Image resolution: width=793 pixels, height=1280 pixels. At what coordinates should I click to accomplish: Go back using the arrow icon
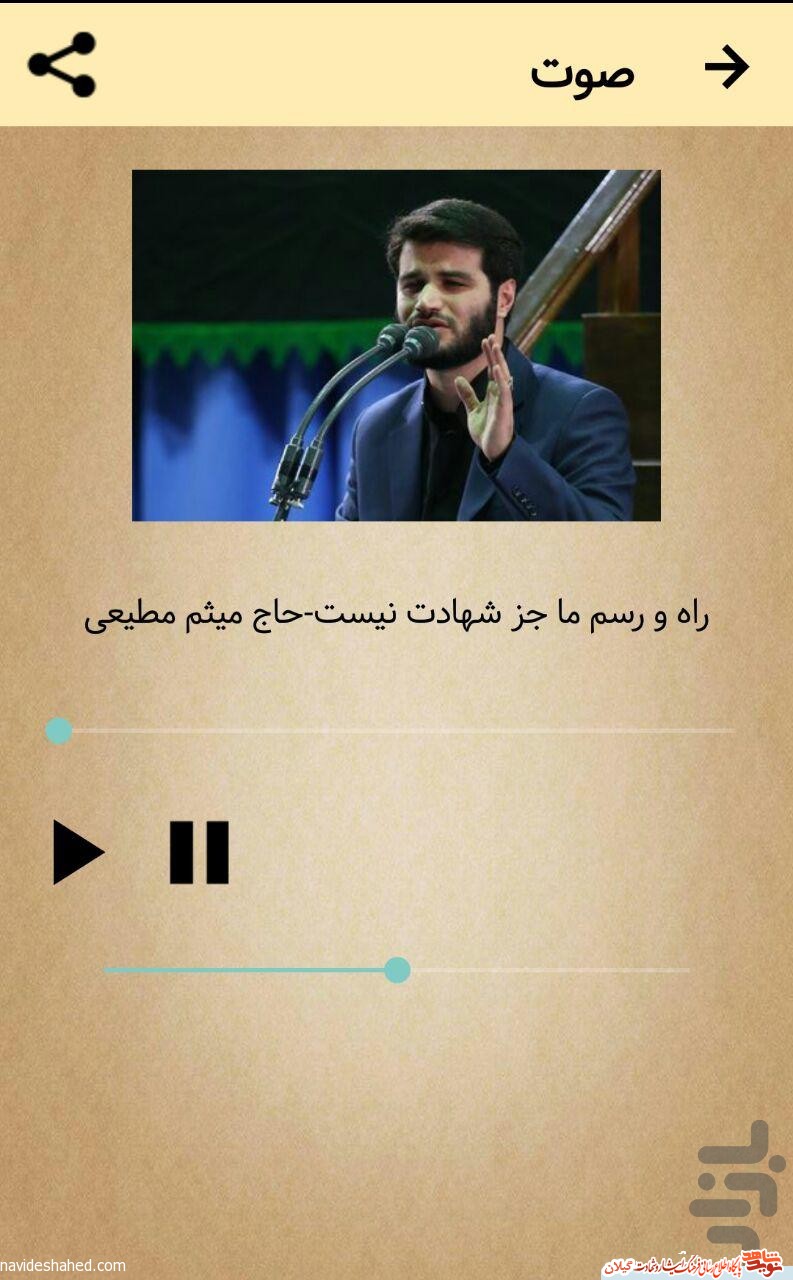click(727, 68)
